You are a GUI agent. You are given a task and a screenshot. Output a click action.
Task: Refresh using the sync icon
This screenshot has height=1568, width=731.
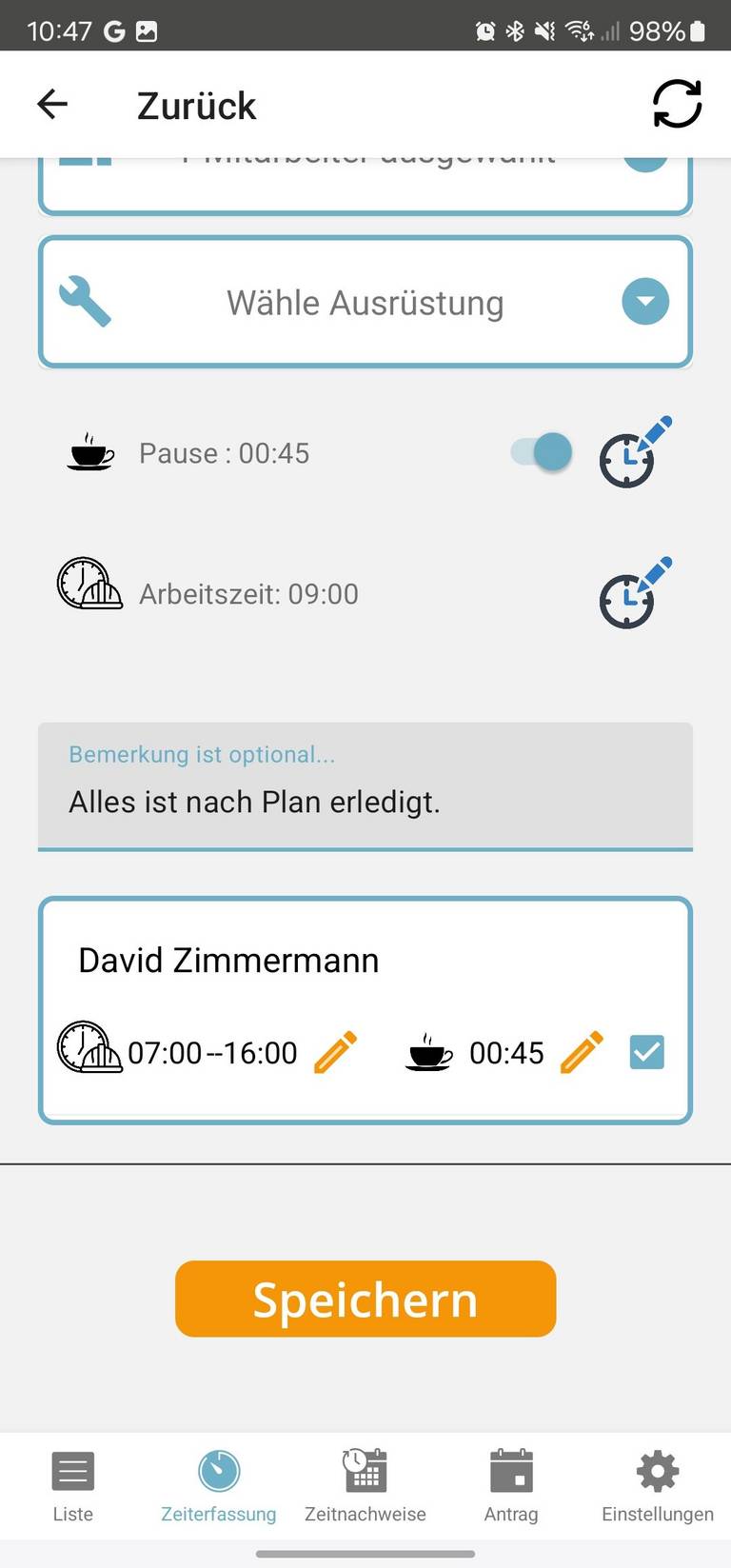[x=677, y=104]
